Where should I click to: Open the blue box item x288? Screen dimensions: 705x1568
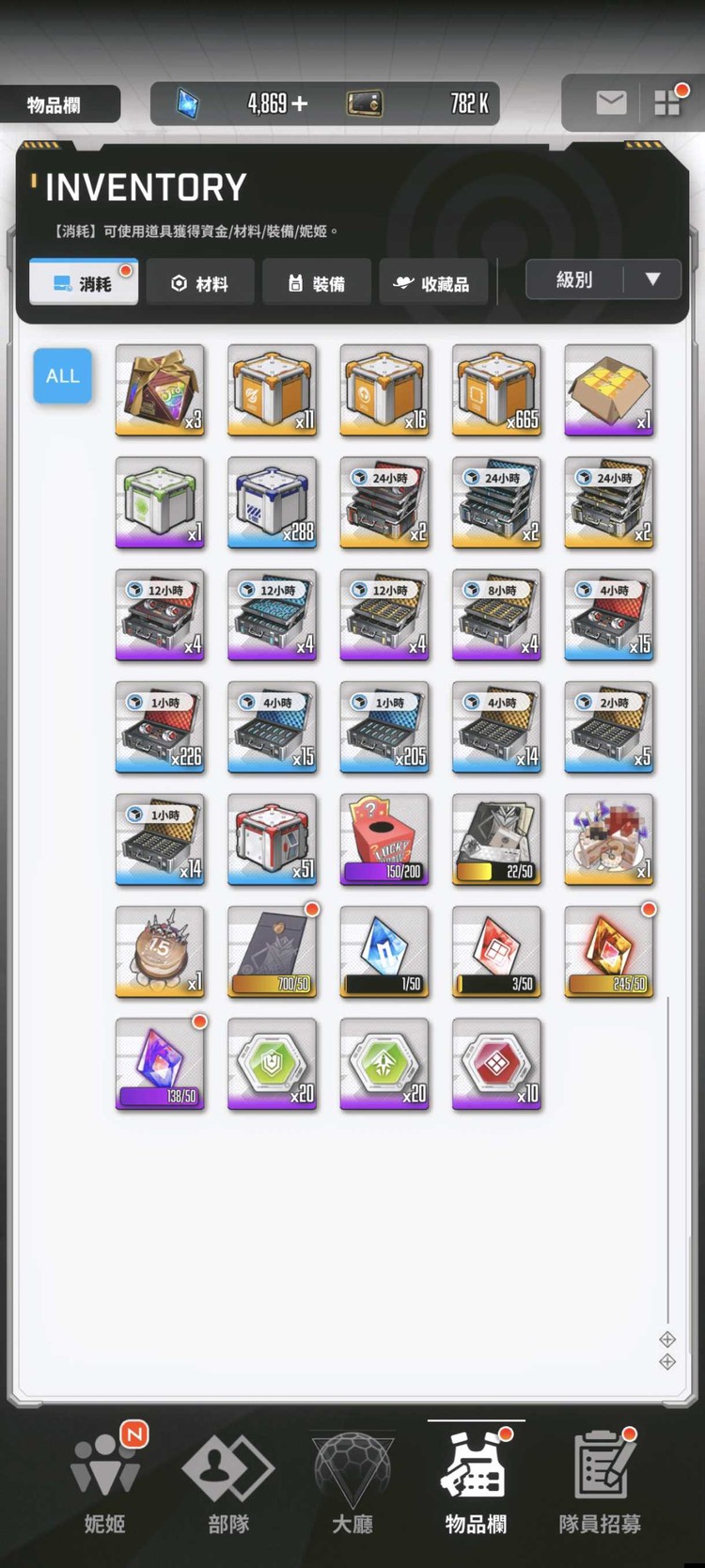click(x=272, y=502)
